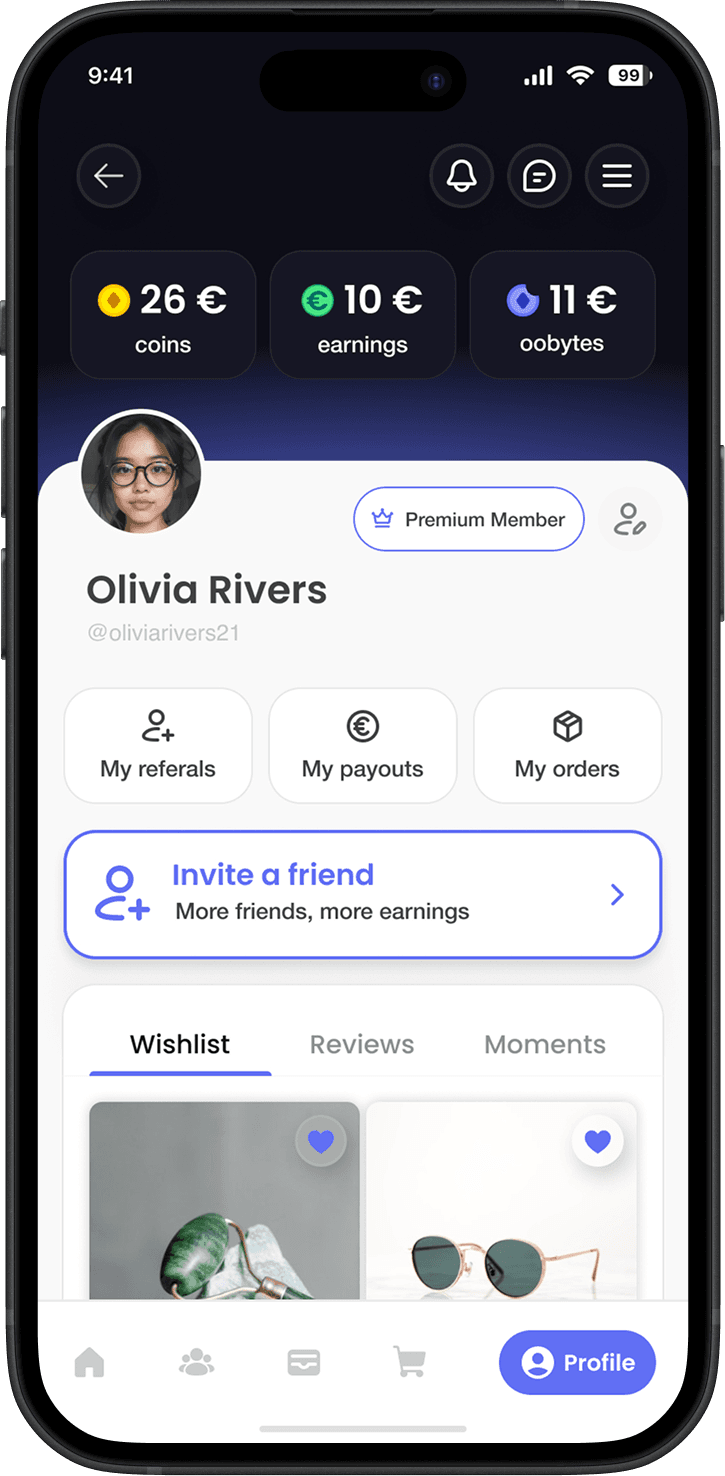This screenshot has height=1476, width=725.
Task: Open the Invite a friend banner
Action: (362, 894)
